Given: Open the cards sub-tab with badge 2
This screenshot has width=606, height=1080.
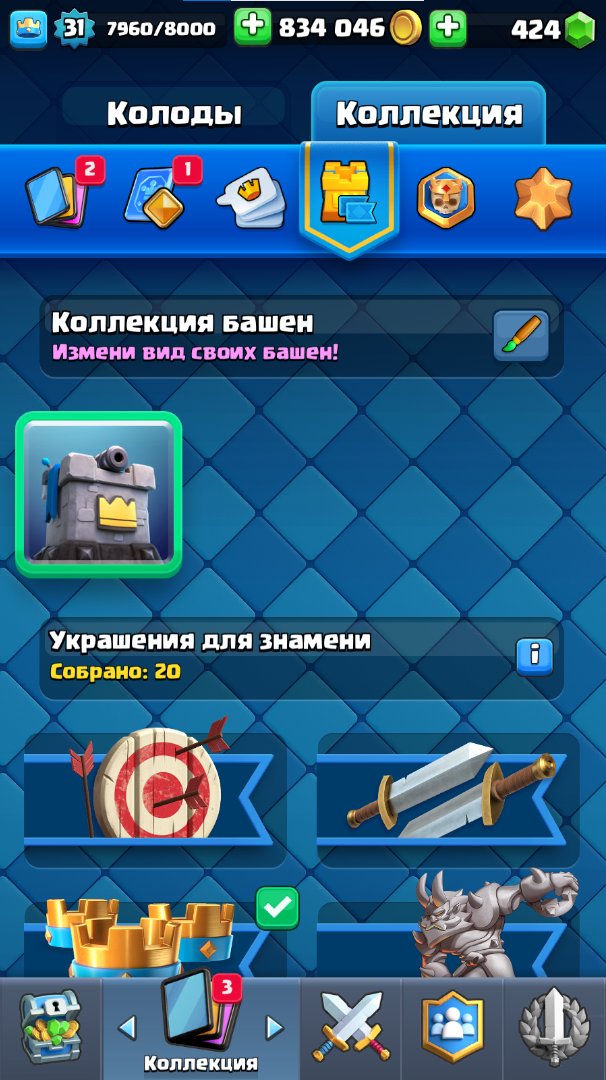Looking at the screenshot, I should 59,195.
